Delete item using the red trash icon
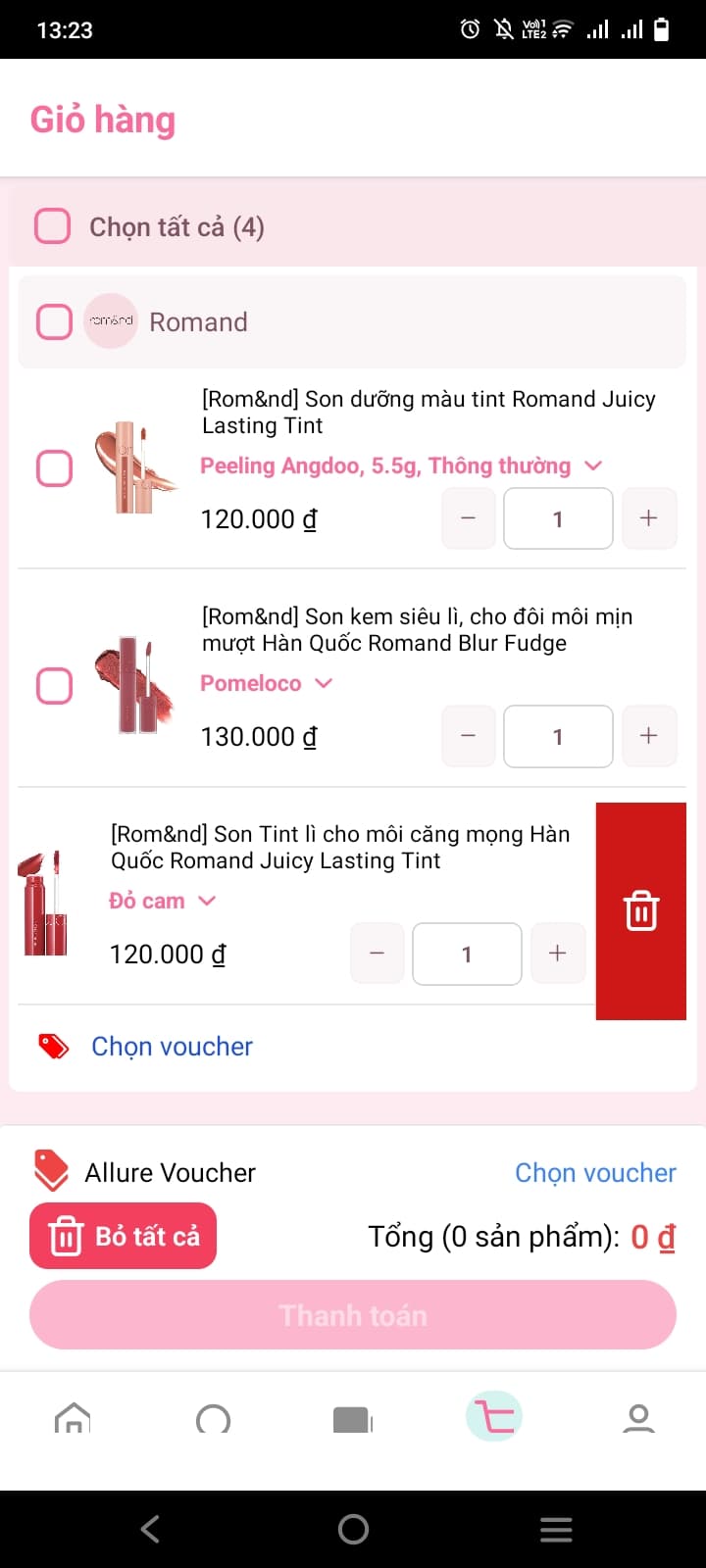706x1568 pixels. pyautogui.click(x=640, y=910)
